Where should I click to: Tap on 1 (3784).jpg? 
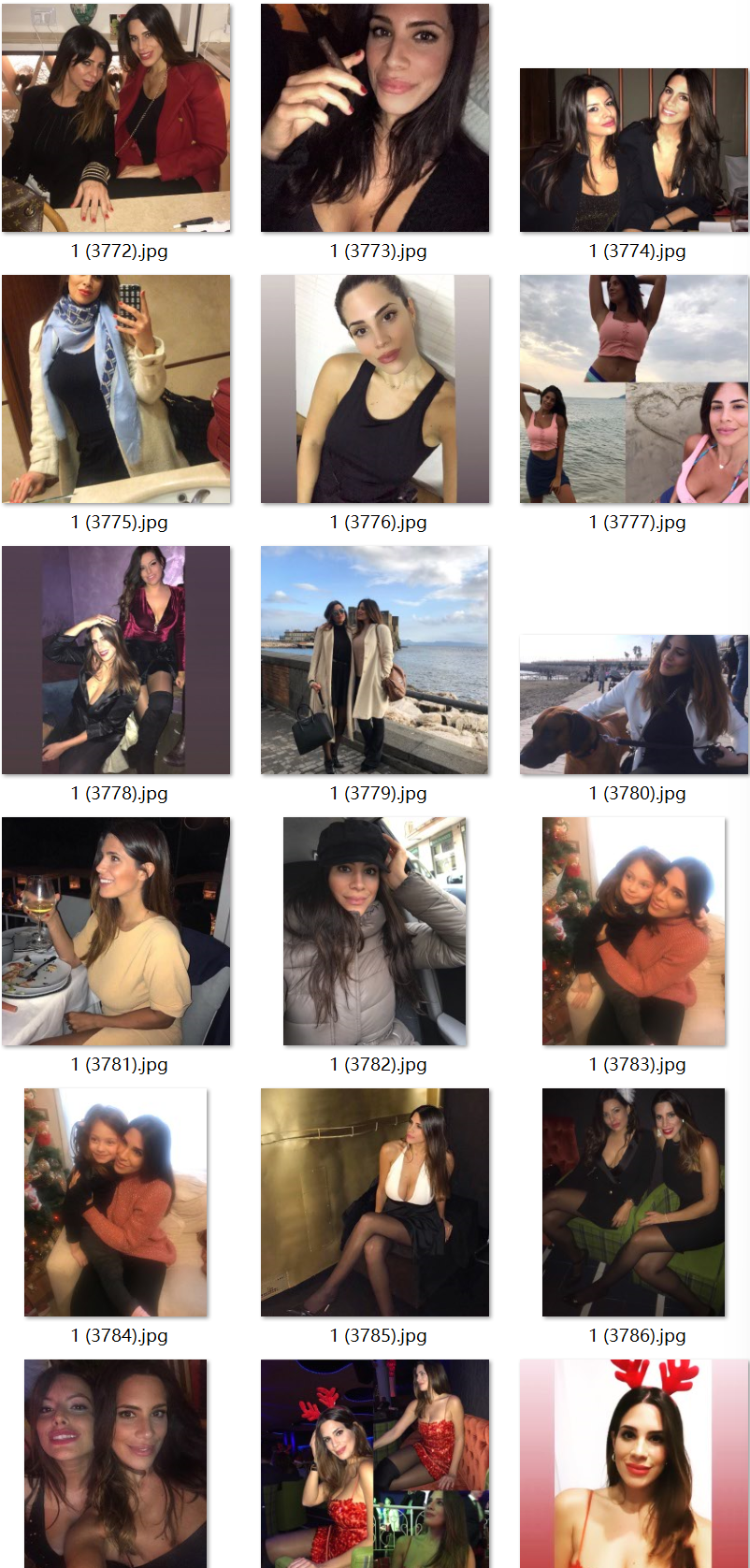(116, 1202)
